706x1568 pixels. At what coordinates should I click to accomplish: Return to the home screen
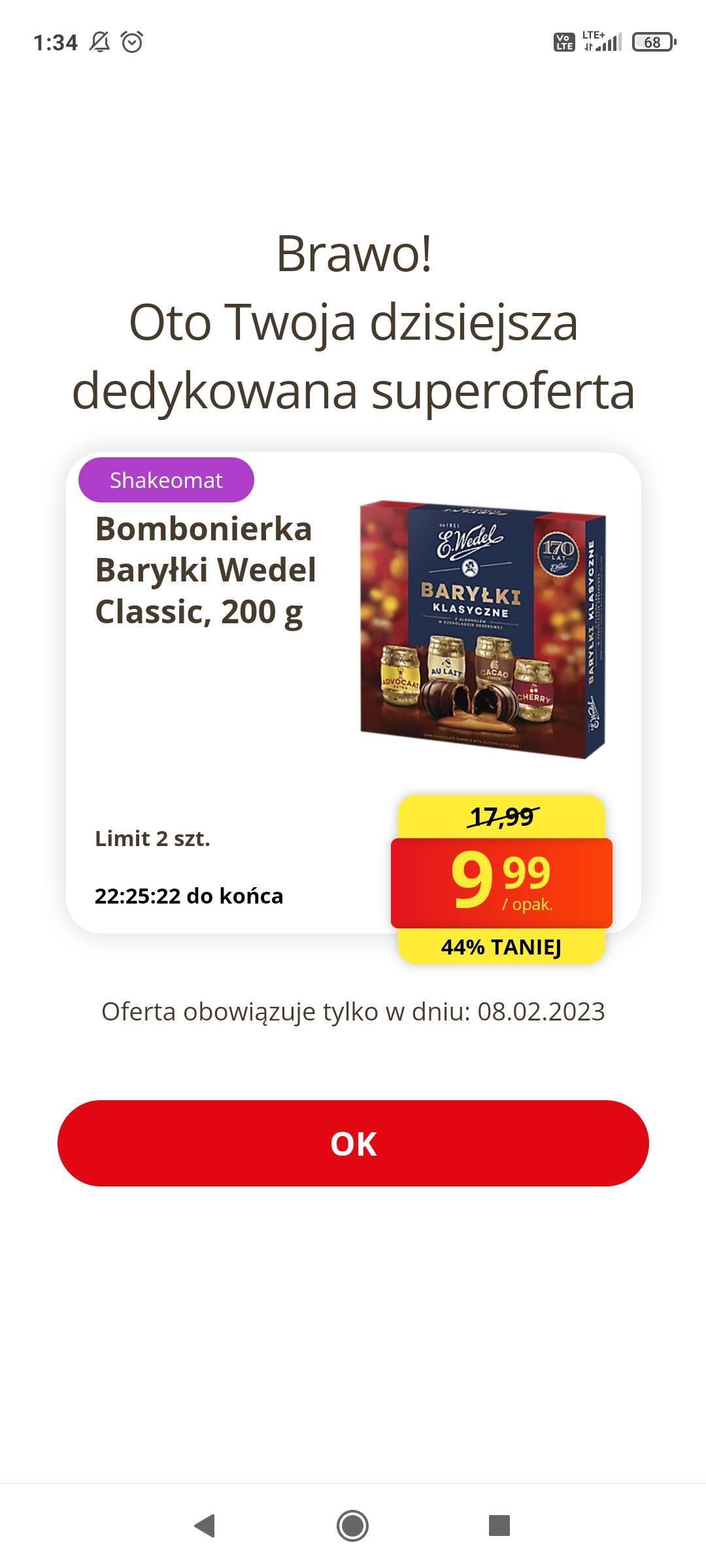pyautogui.click(x=353, y=1526)
